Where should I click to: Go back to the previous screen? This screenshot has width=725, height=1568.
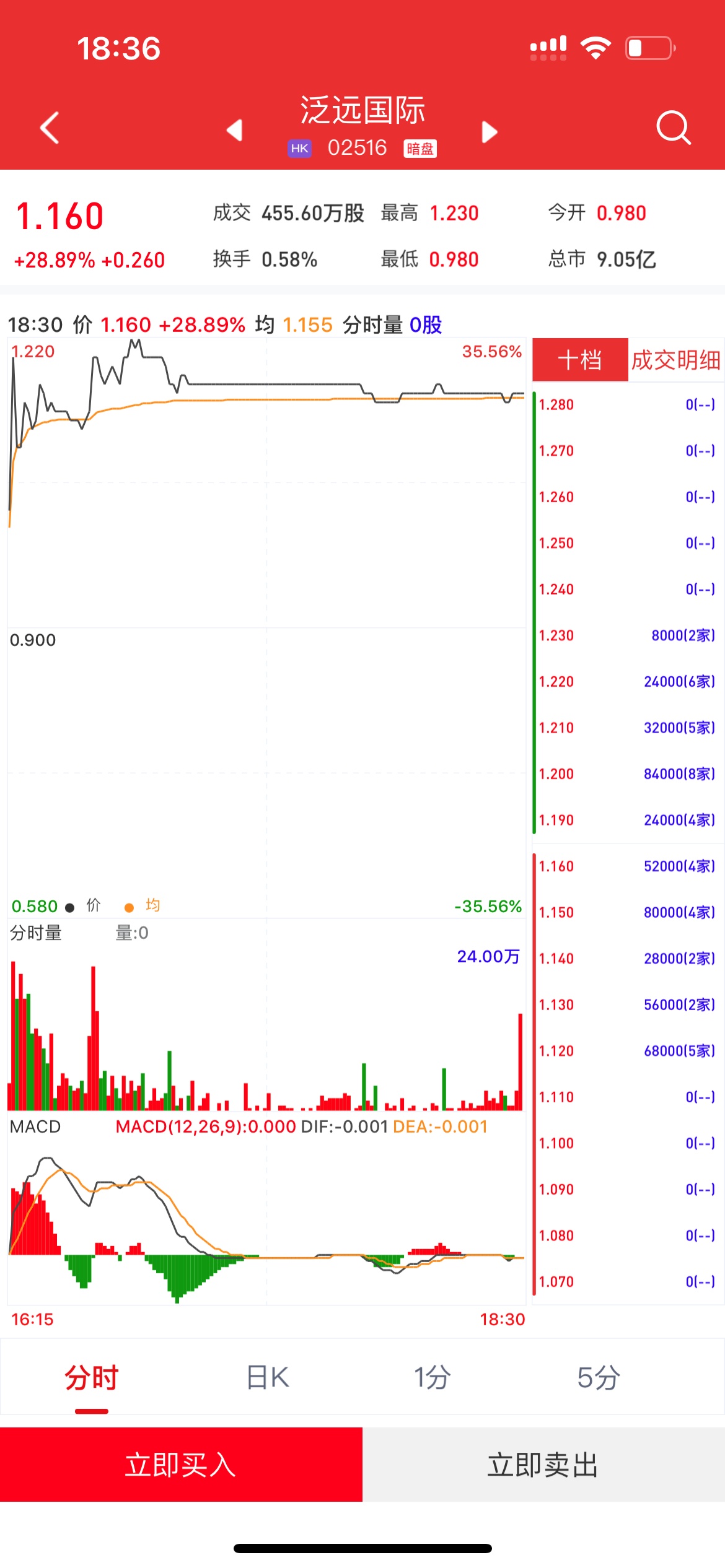point(50,128)
